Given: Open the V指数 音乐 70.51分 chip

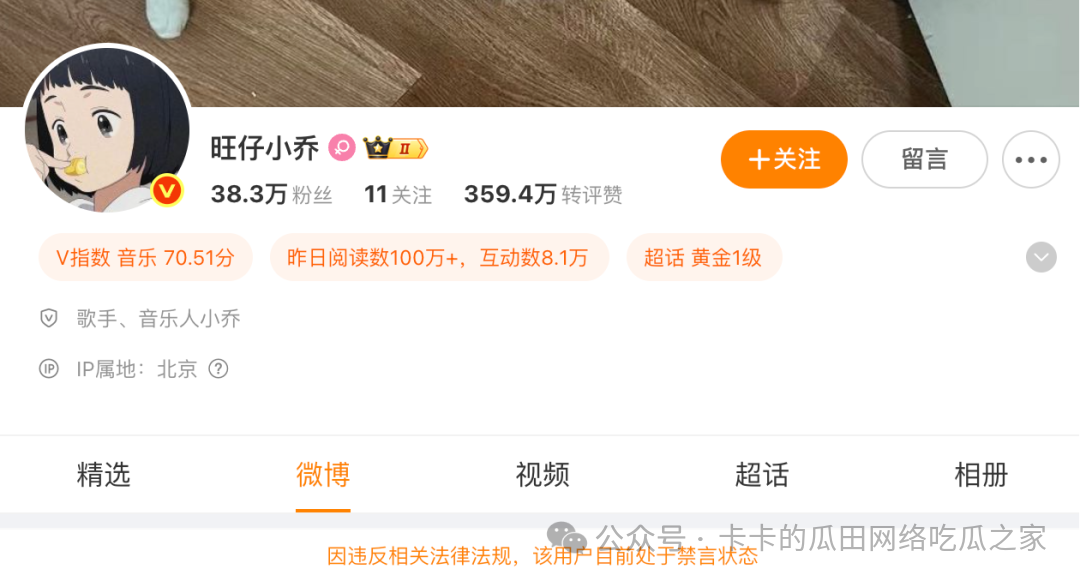Looking at the screenshot, I should (x=145, y=258).
